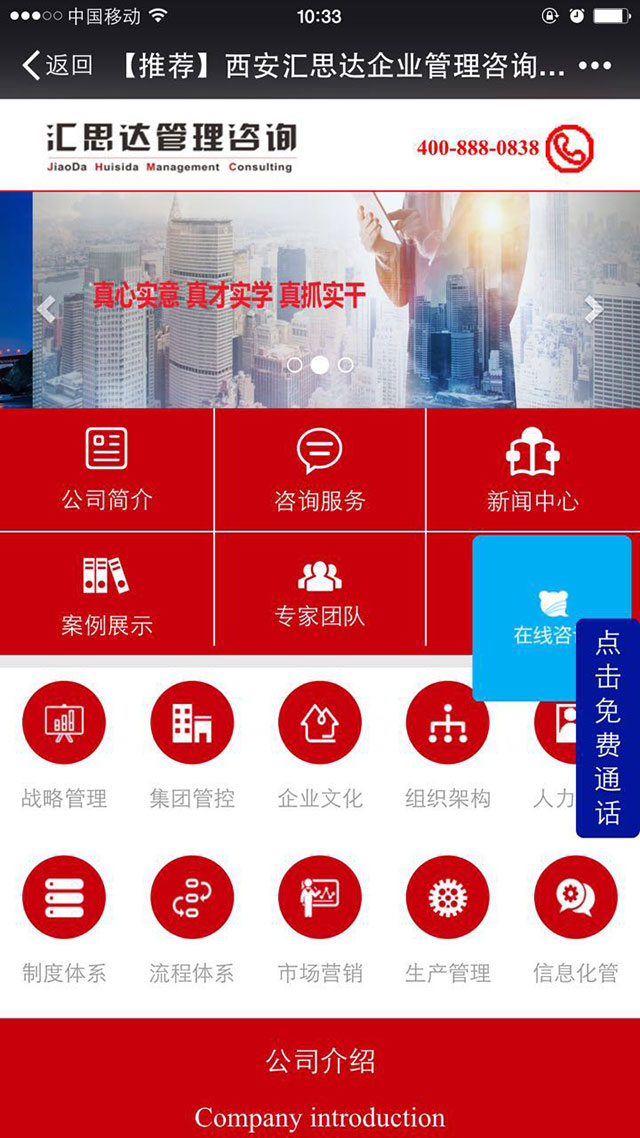Viewport: 640px width, 1138px height.
Task: Open 新闻中心 section
Action: tap(532, 470)
